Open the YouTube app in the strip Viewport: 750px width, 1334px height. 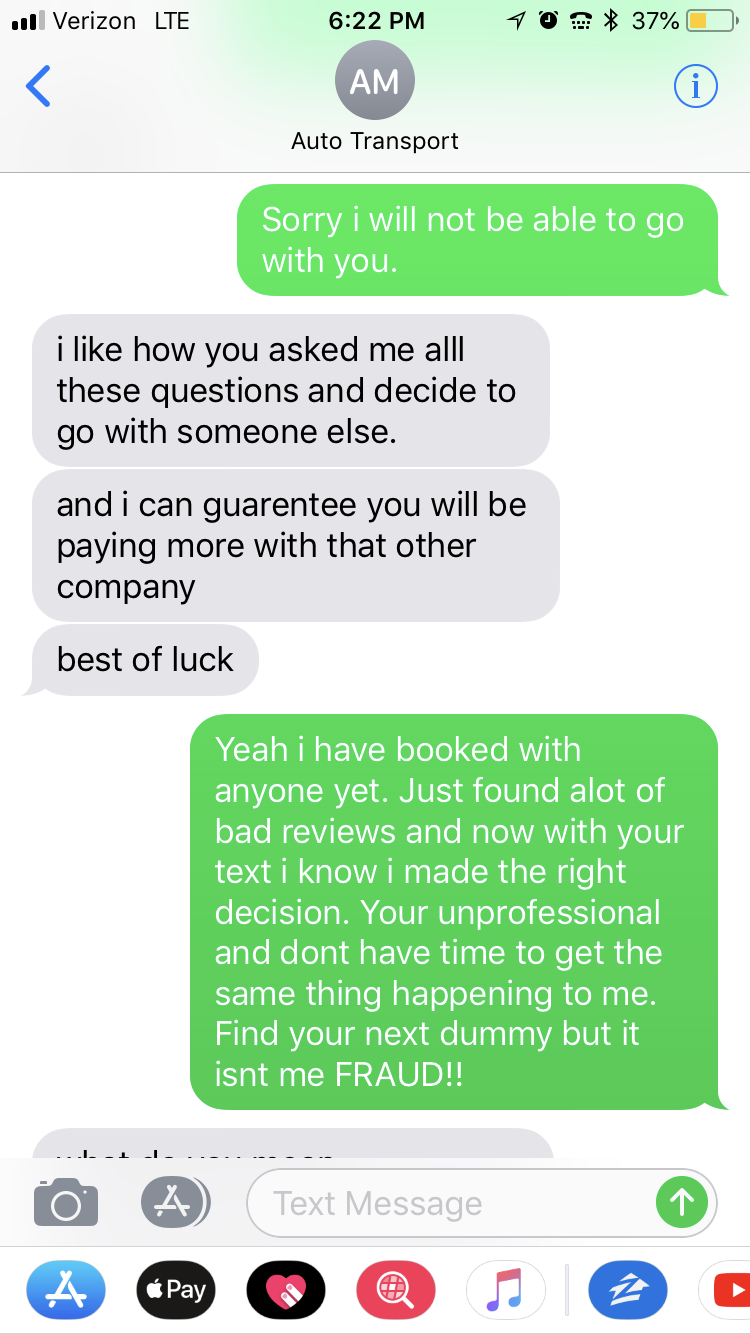[x=726, y=1290]
